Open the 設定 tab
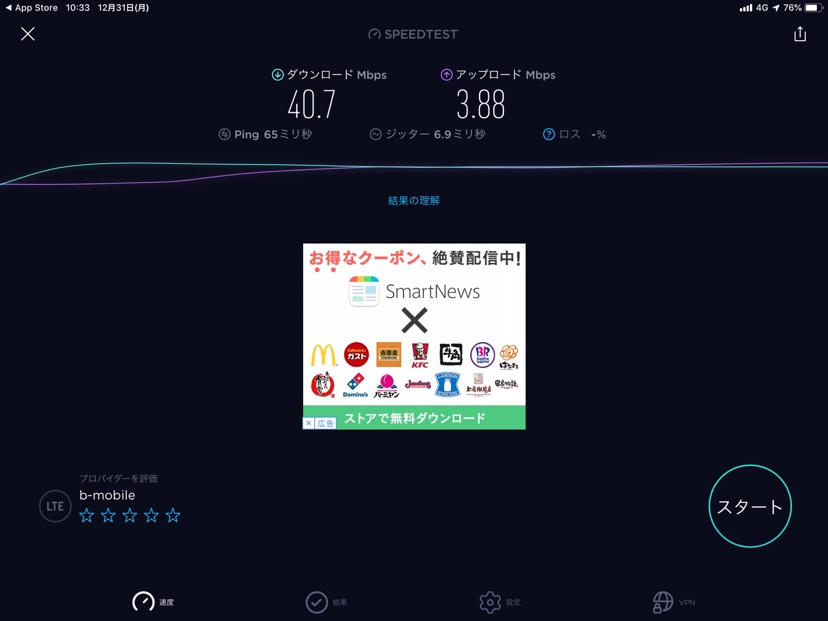Screen dimensions: 828x621 click(x=499, y=601)
